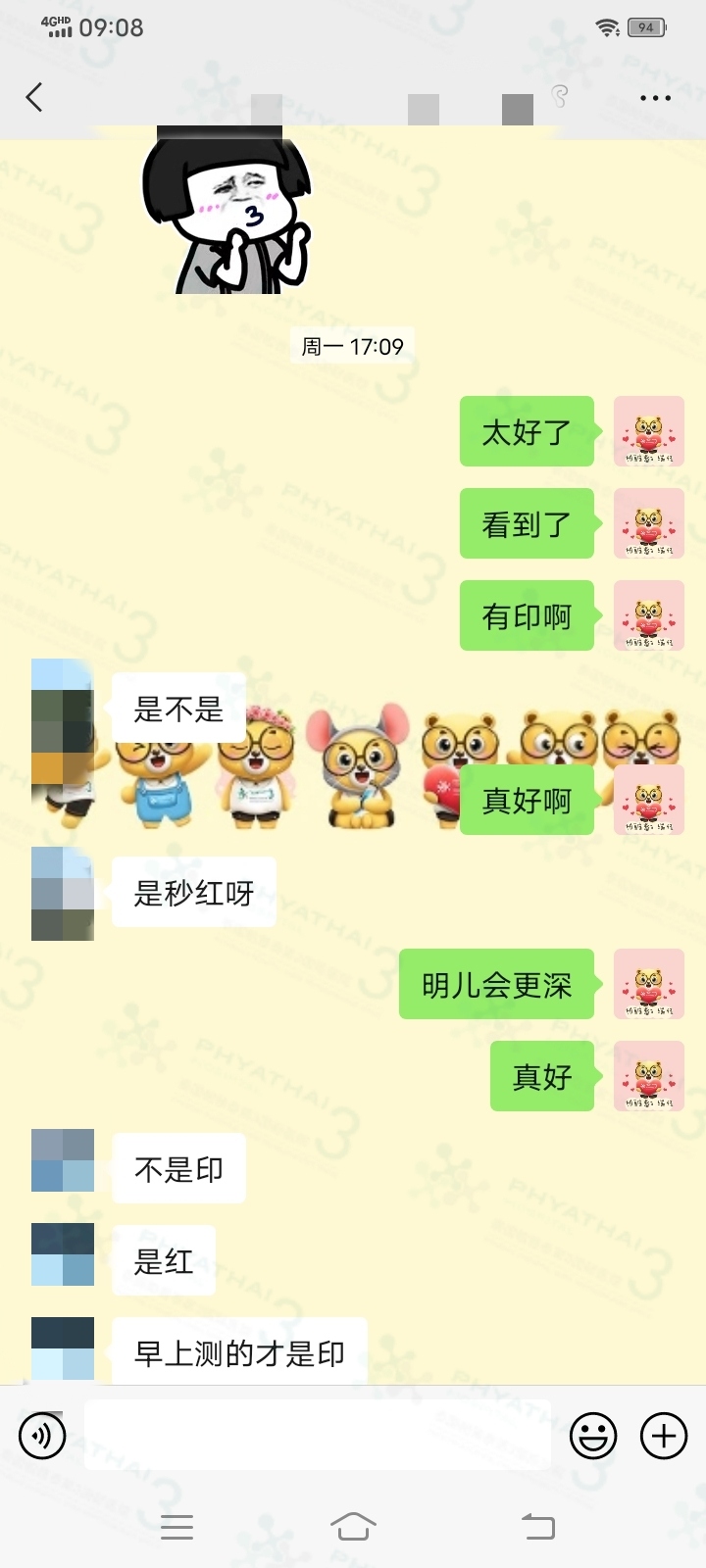
Task: Switch to voice message input
Action: click(x=42, y=1437)
